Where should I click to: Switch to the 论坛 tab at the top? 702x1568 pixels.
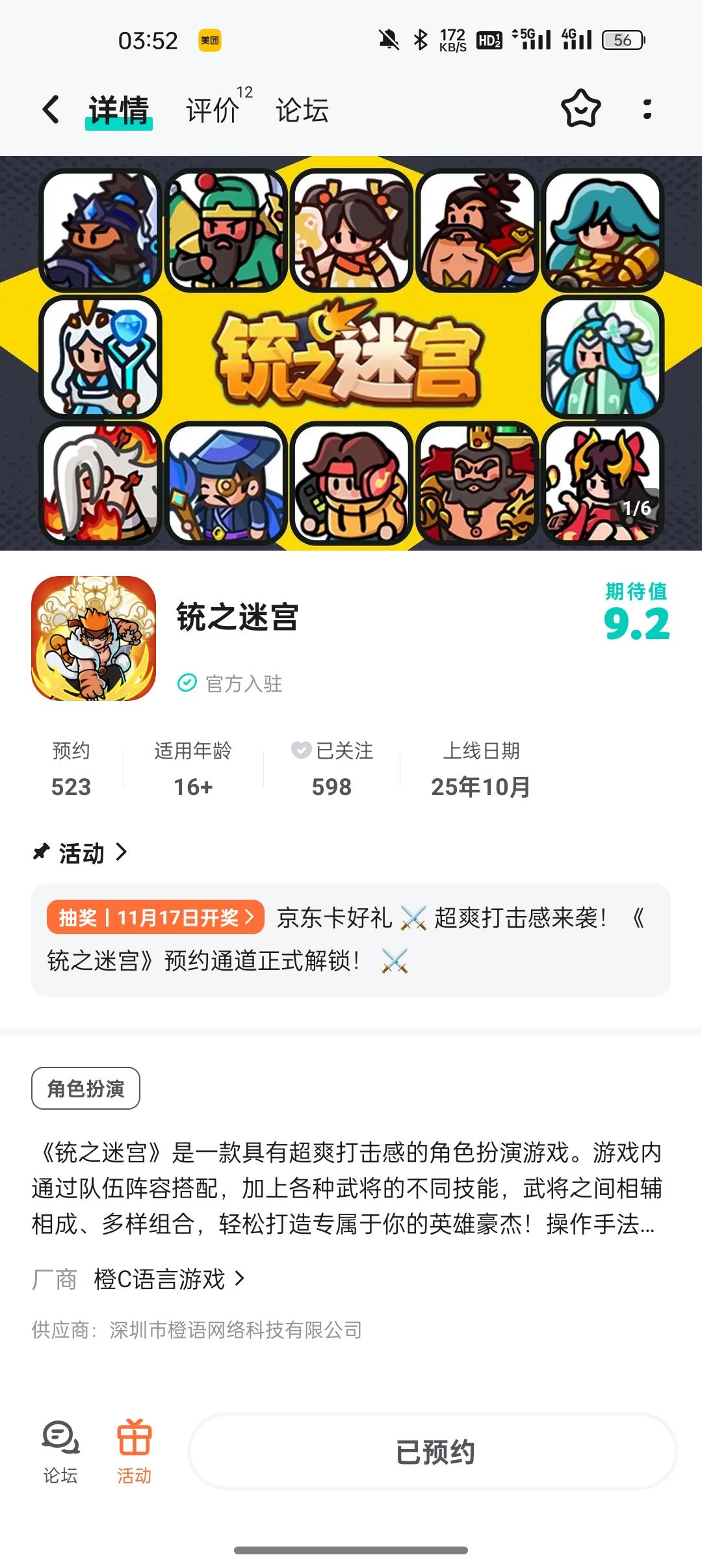point(300,111)
